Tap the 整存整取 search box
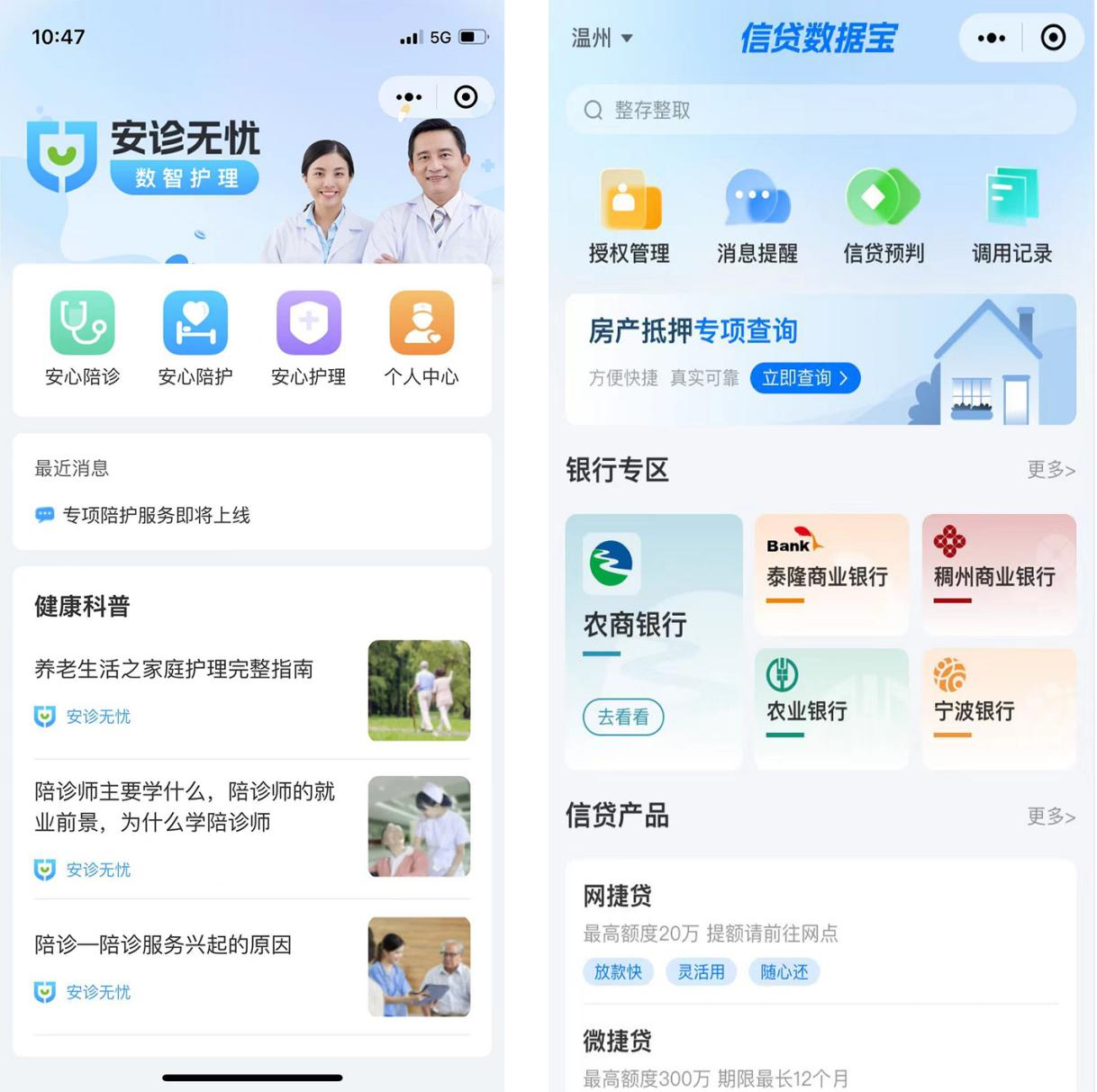This screenshot has width=1097, height=1092. (x=820, y=110)
